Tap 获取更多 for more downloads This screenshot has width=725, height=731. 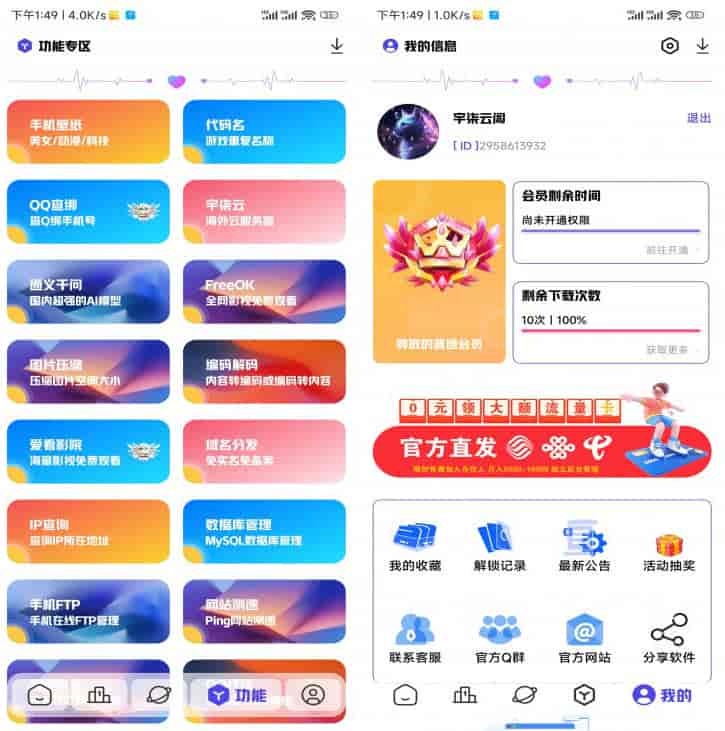(x=668, y=350)
